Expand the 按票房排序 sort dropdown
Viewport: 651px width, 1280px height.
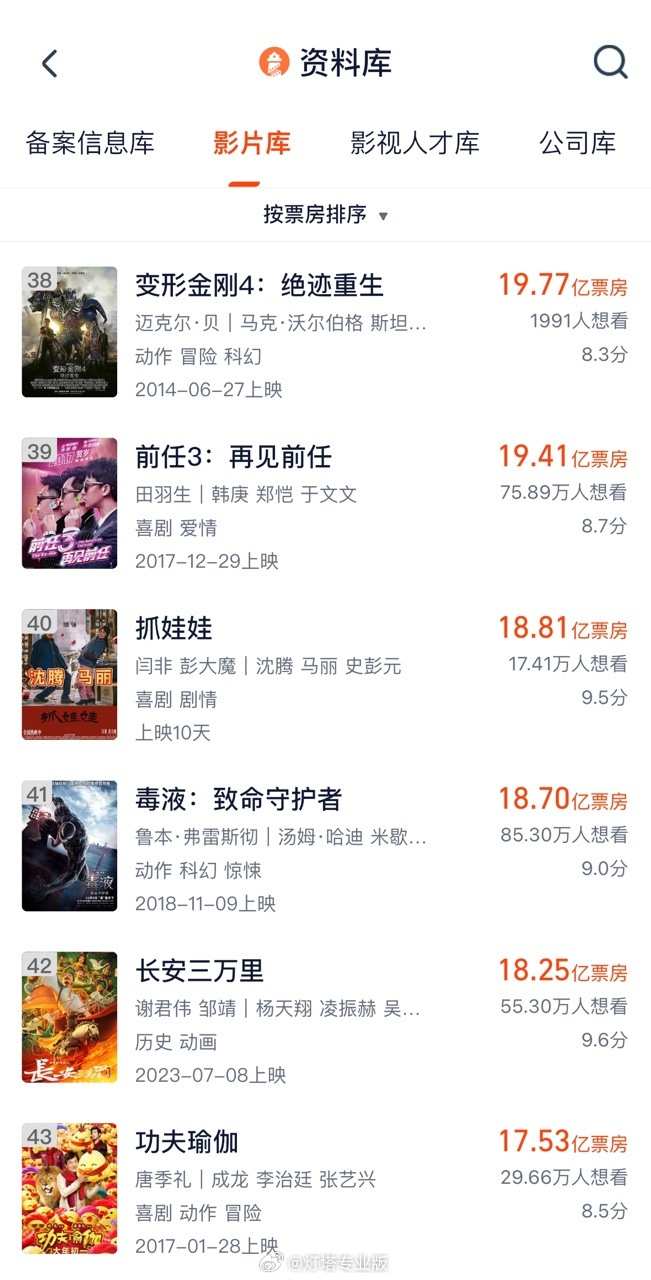tap(325, 215)
